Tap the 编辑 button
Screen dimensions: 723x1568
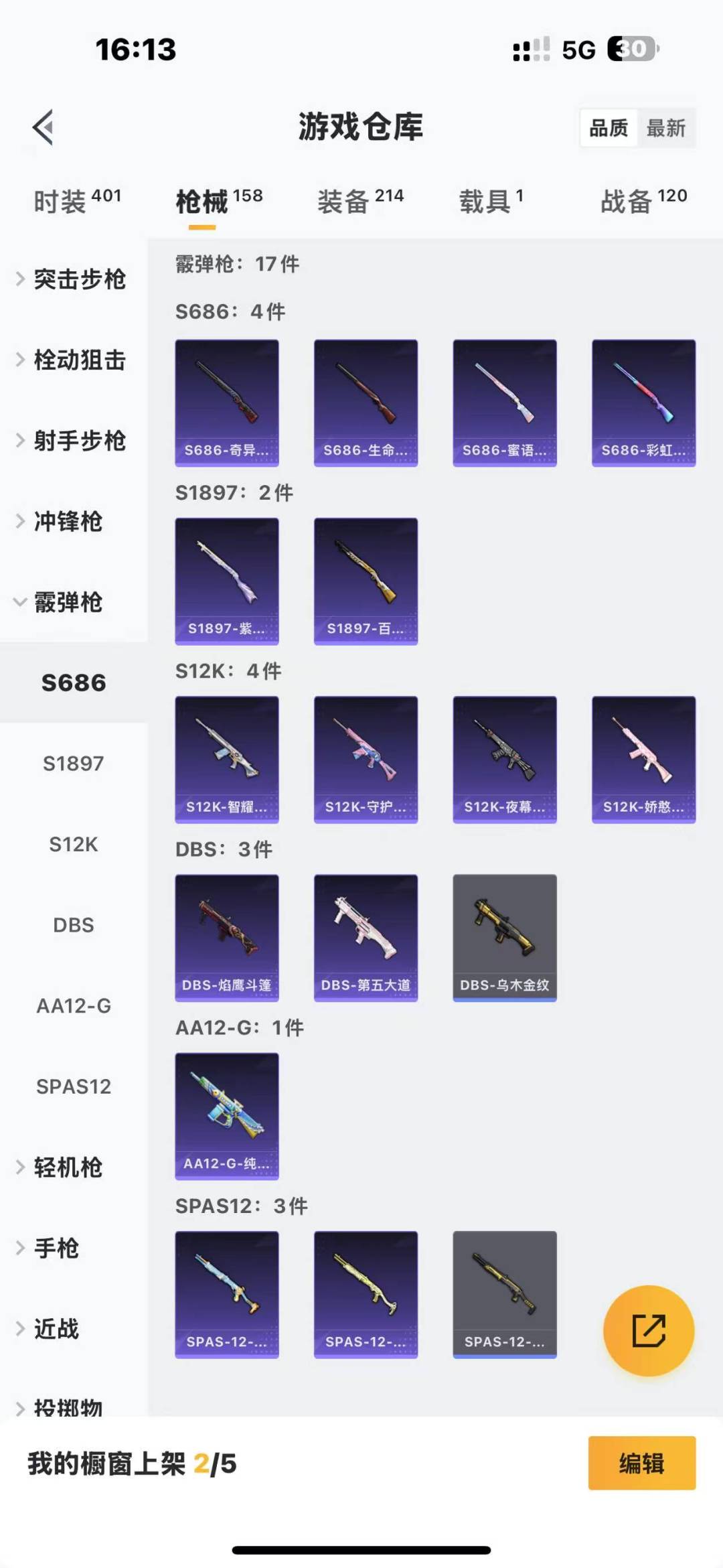click(x=641, y=1464)
